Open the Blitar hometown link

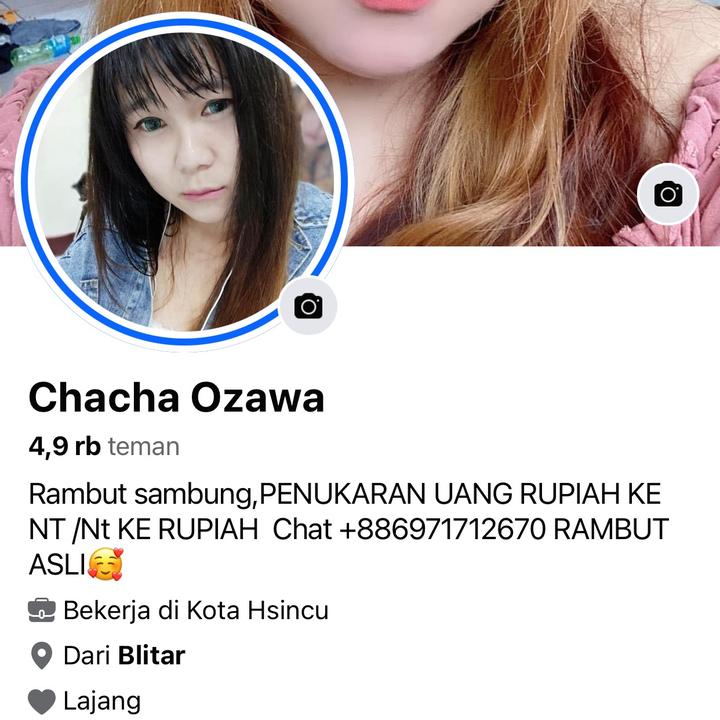[152, 656]
